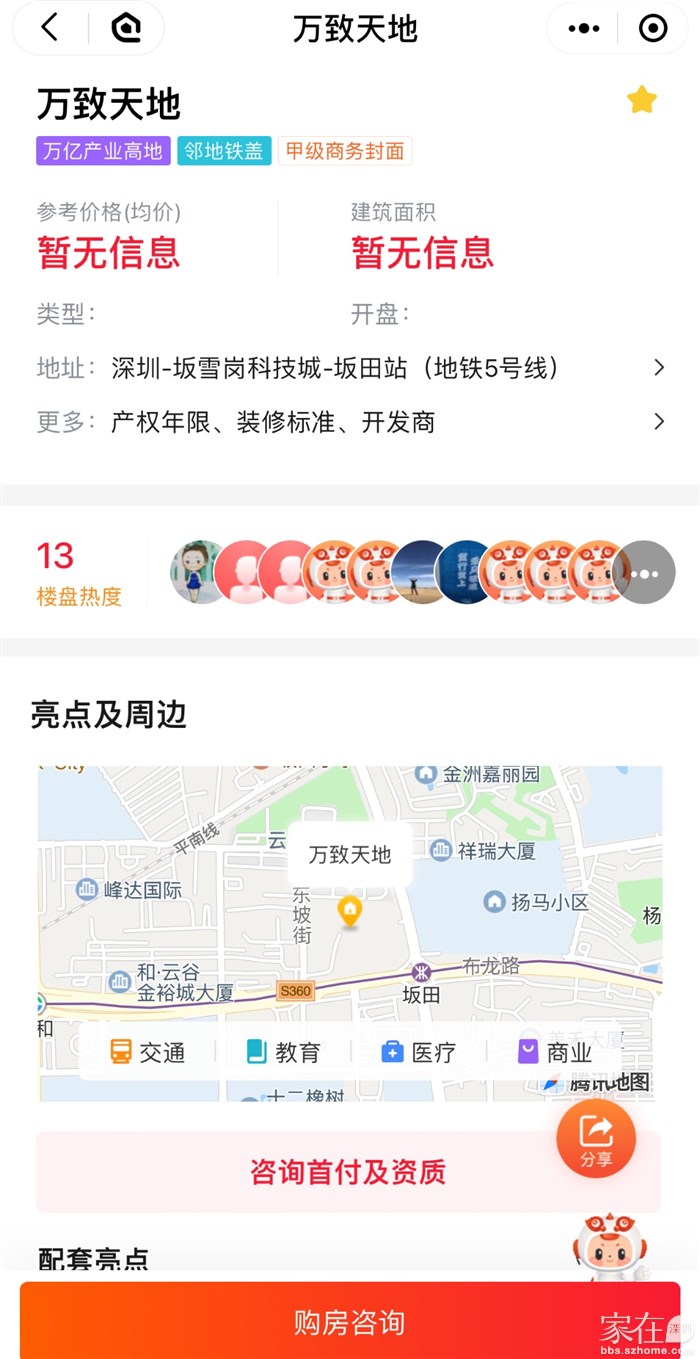
Task: Share this property with 分享 button
Action: click(x=596, y=1139)
